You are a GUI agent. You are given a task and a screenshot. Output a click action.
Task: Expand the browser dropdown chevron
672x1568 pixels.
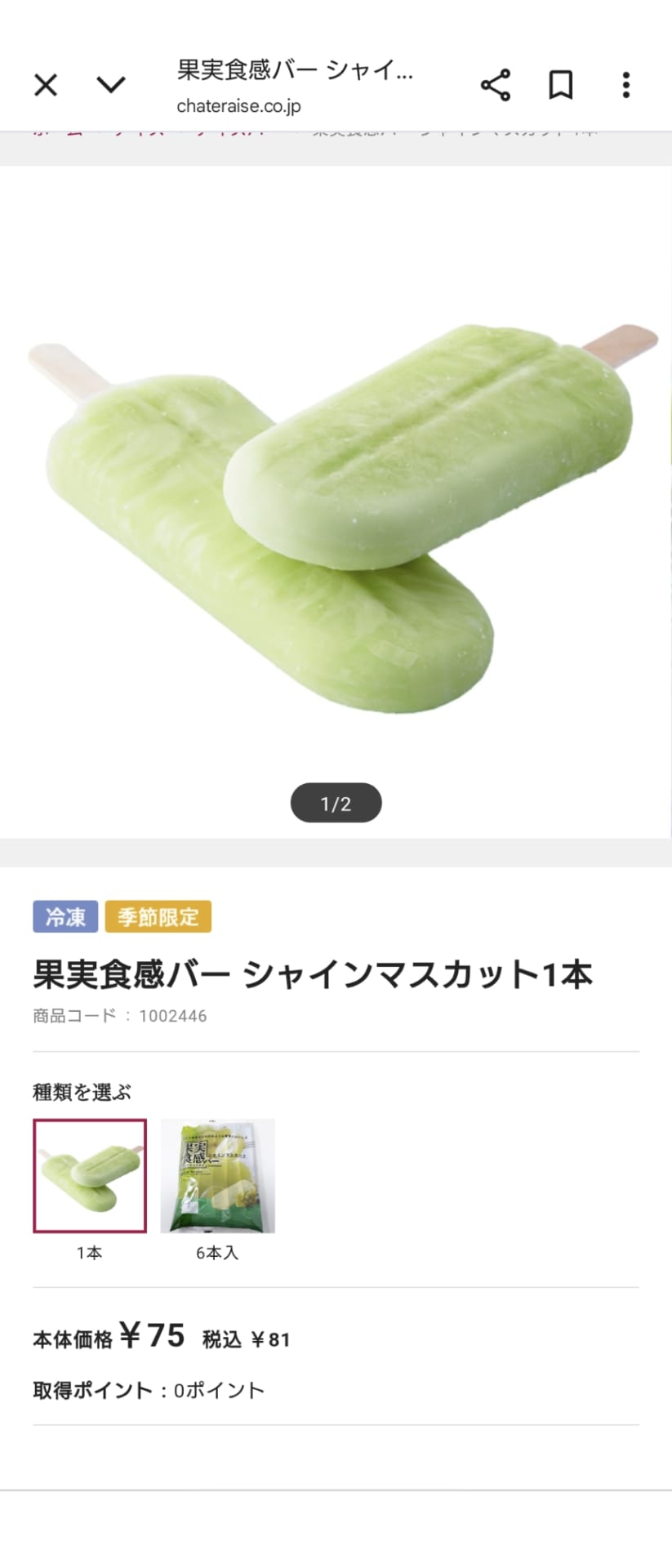click(111, 84)
